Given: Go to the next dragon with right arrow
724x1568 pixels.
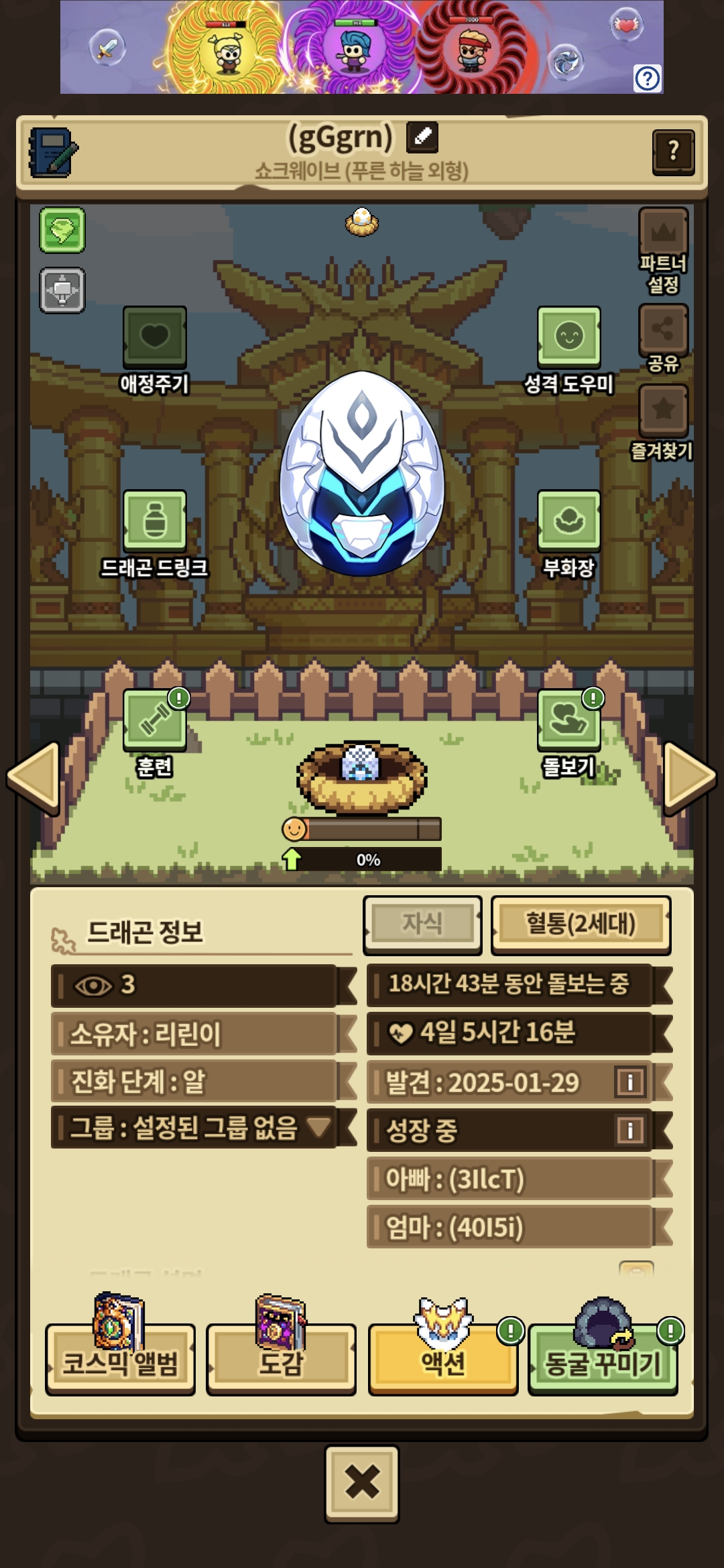Looking at the screenshot, I should [690, 777].
